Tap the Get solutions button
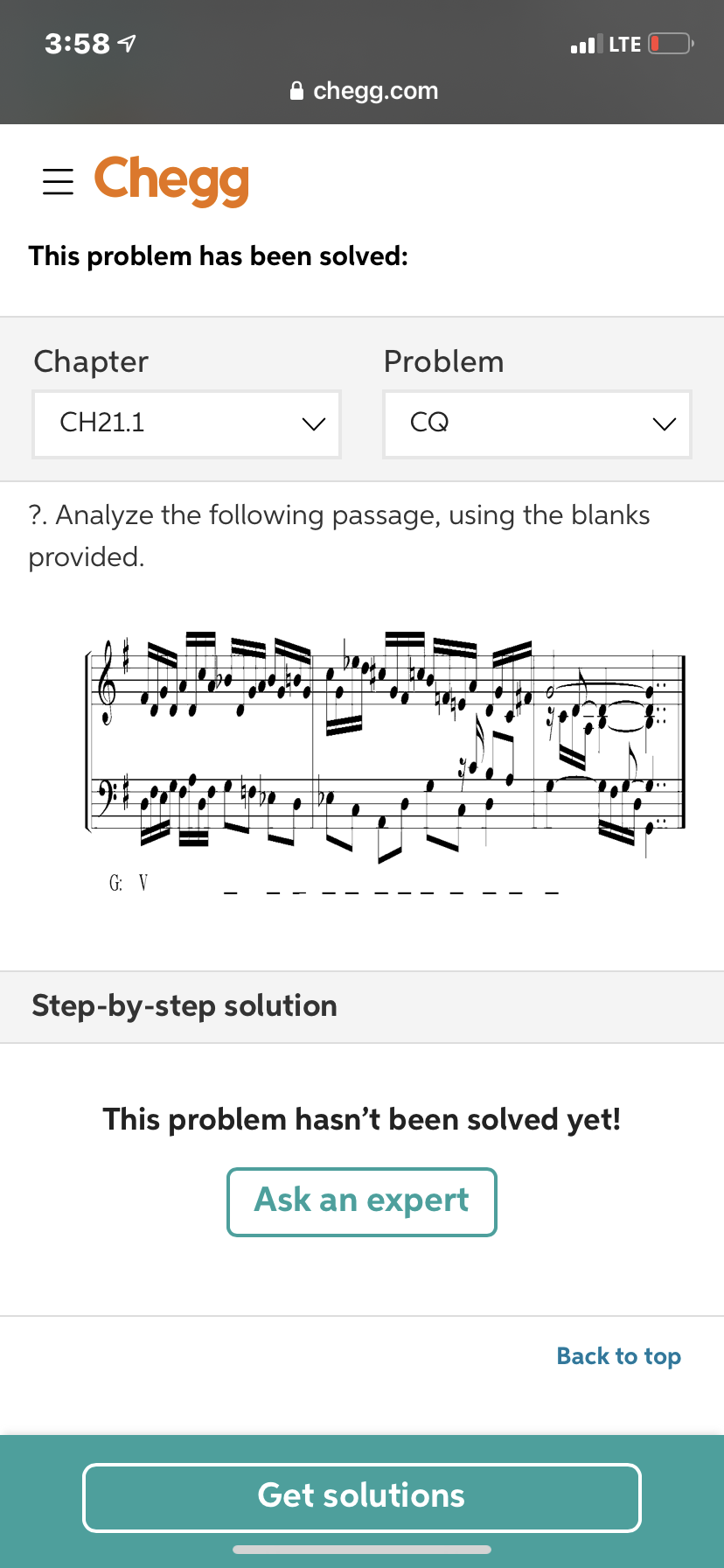724x1568 pixels. pyautogui.click(x=361, y=1496)
